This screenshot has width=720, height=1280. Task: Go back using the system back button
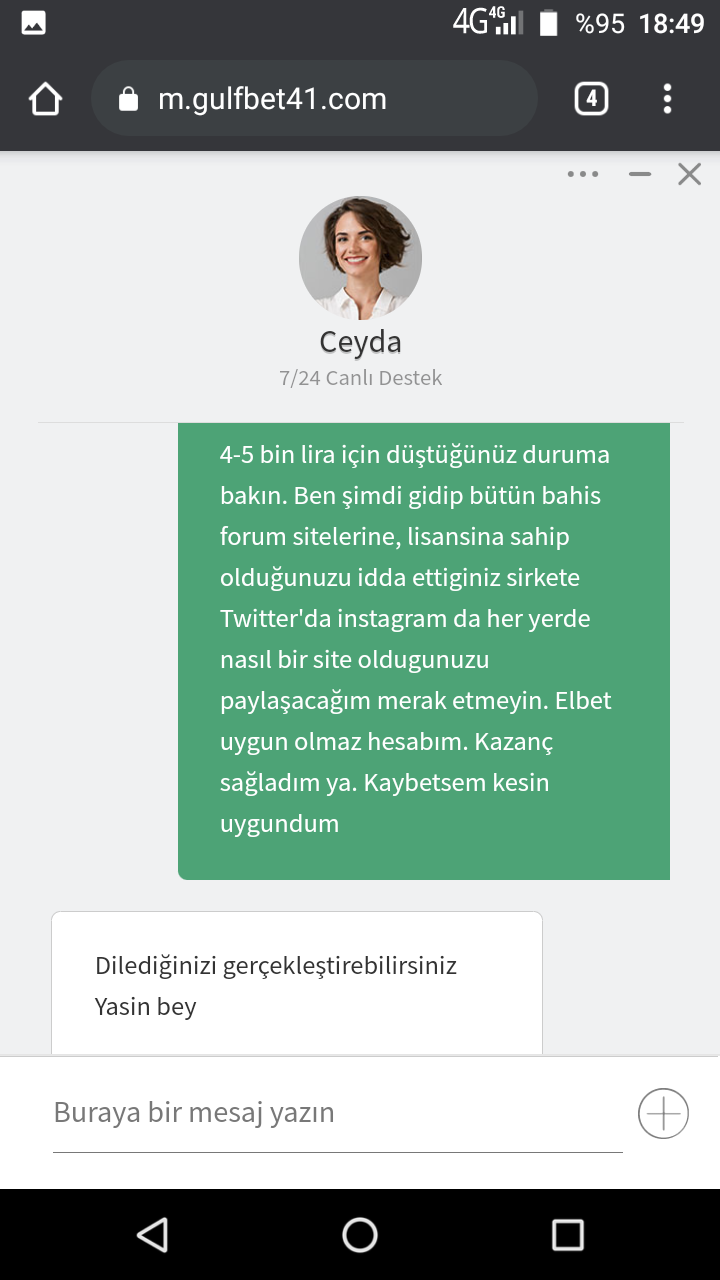(x=152, y=1235)
